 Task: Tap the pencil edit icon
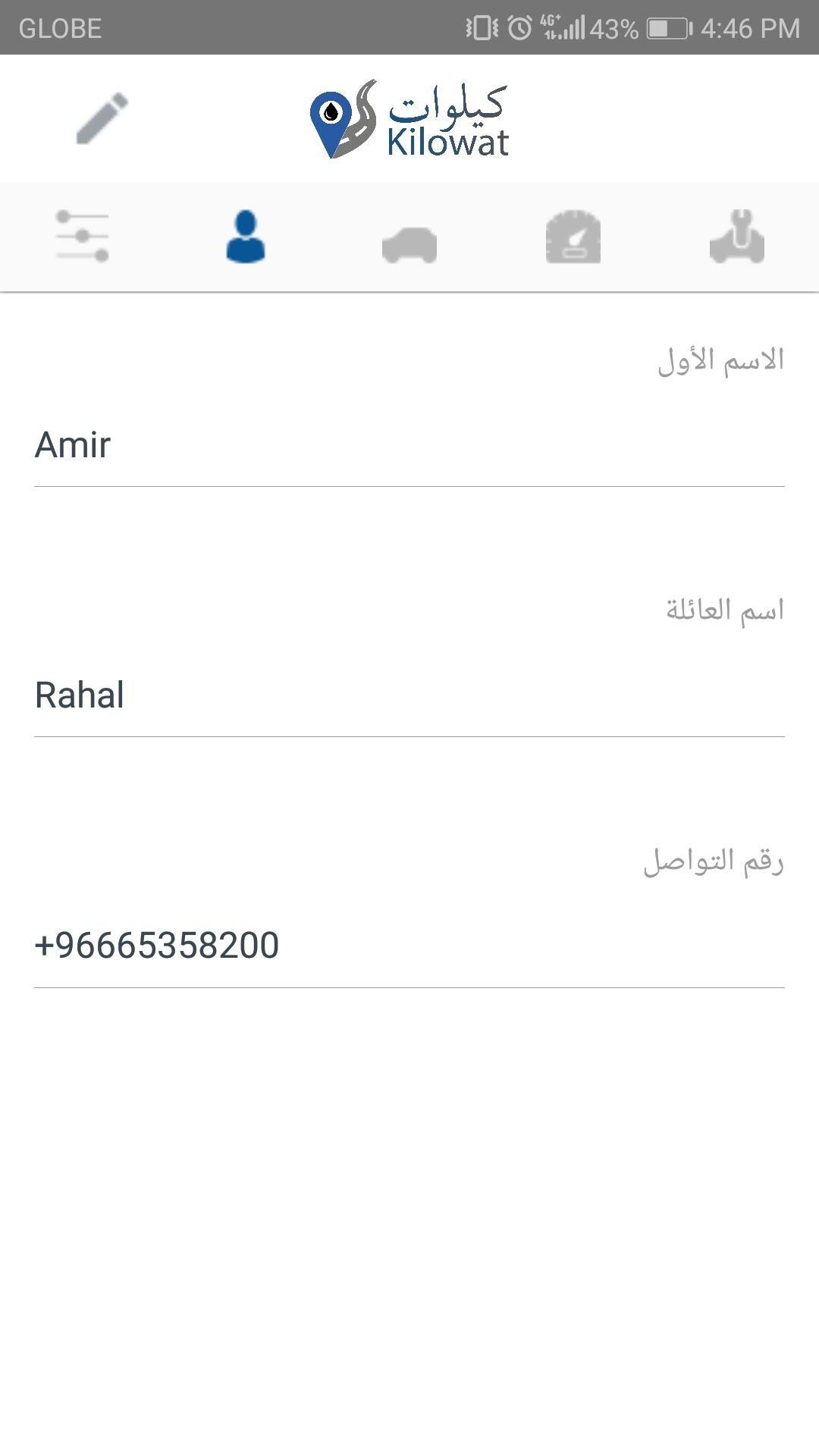click(102, 118)
